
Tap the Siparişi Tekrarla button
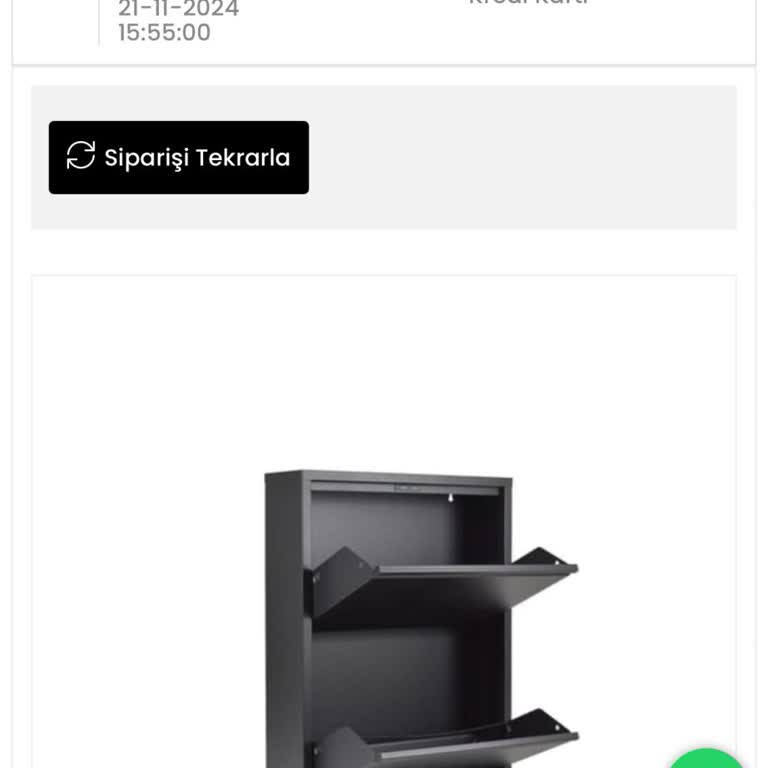pos(179,157)
